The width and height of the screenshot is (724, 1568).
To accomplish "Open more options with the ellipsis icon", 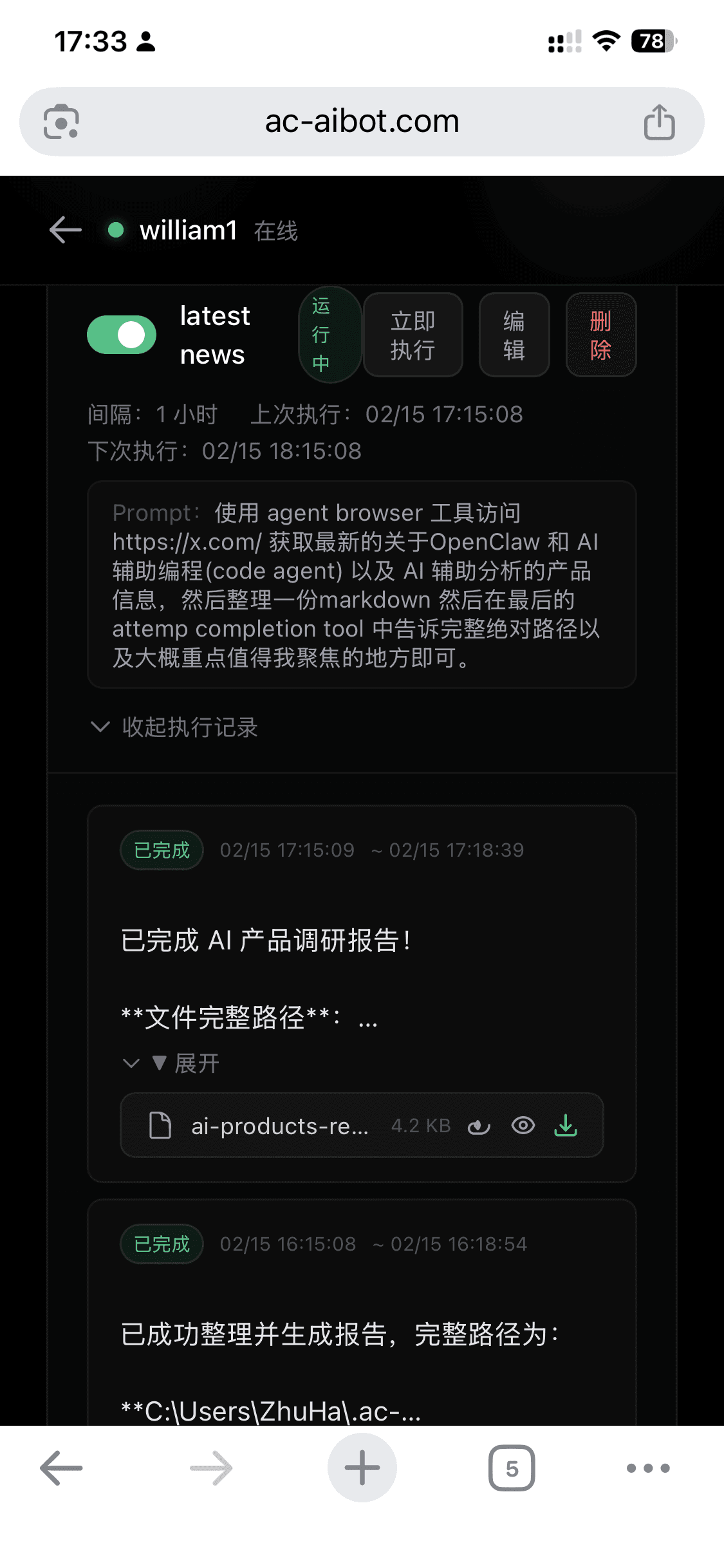I will (x=648, y=1468).
